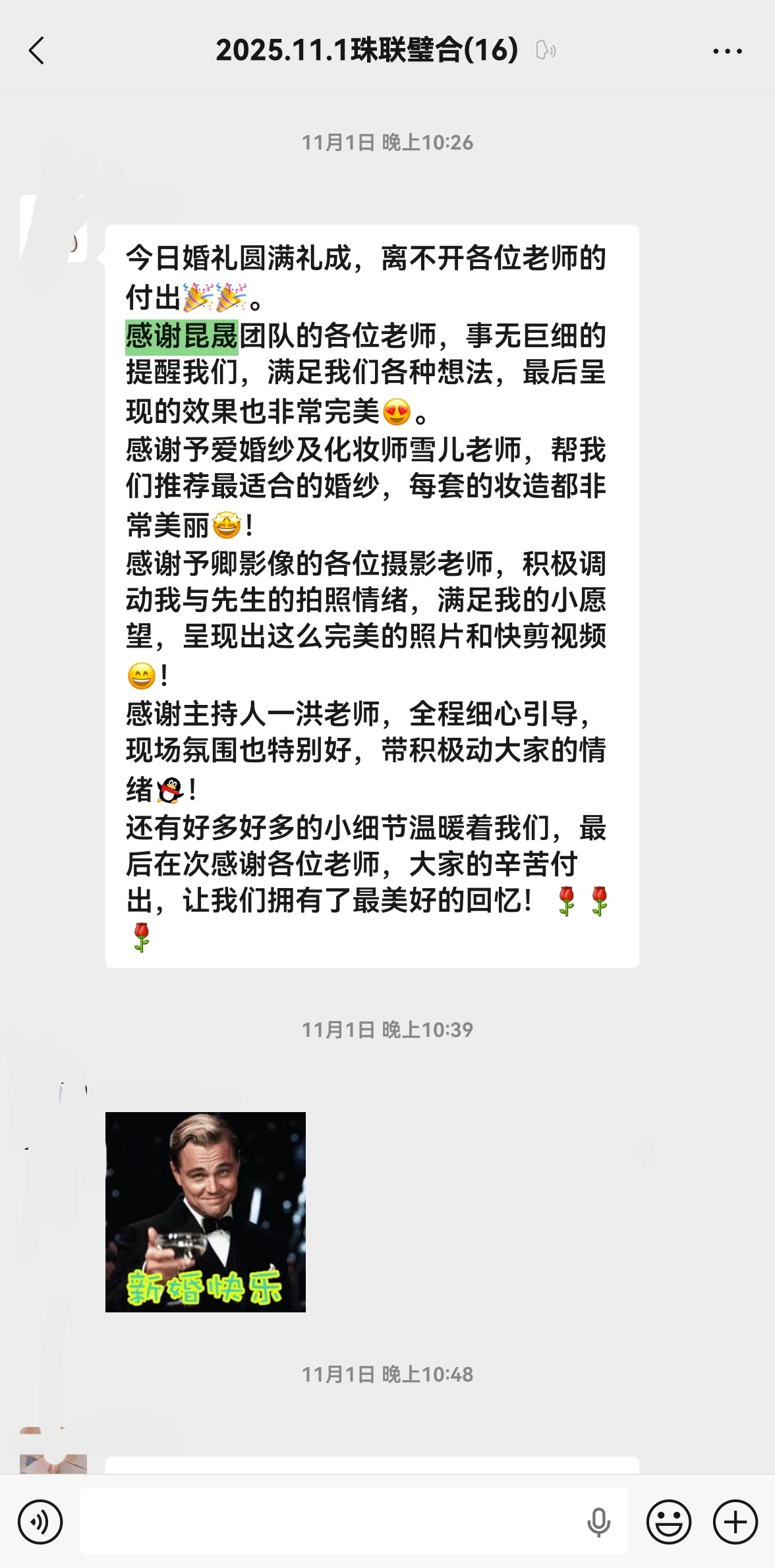Open the group chat options menu

pyautogui.click(x=727, y=51)
